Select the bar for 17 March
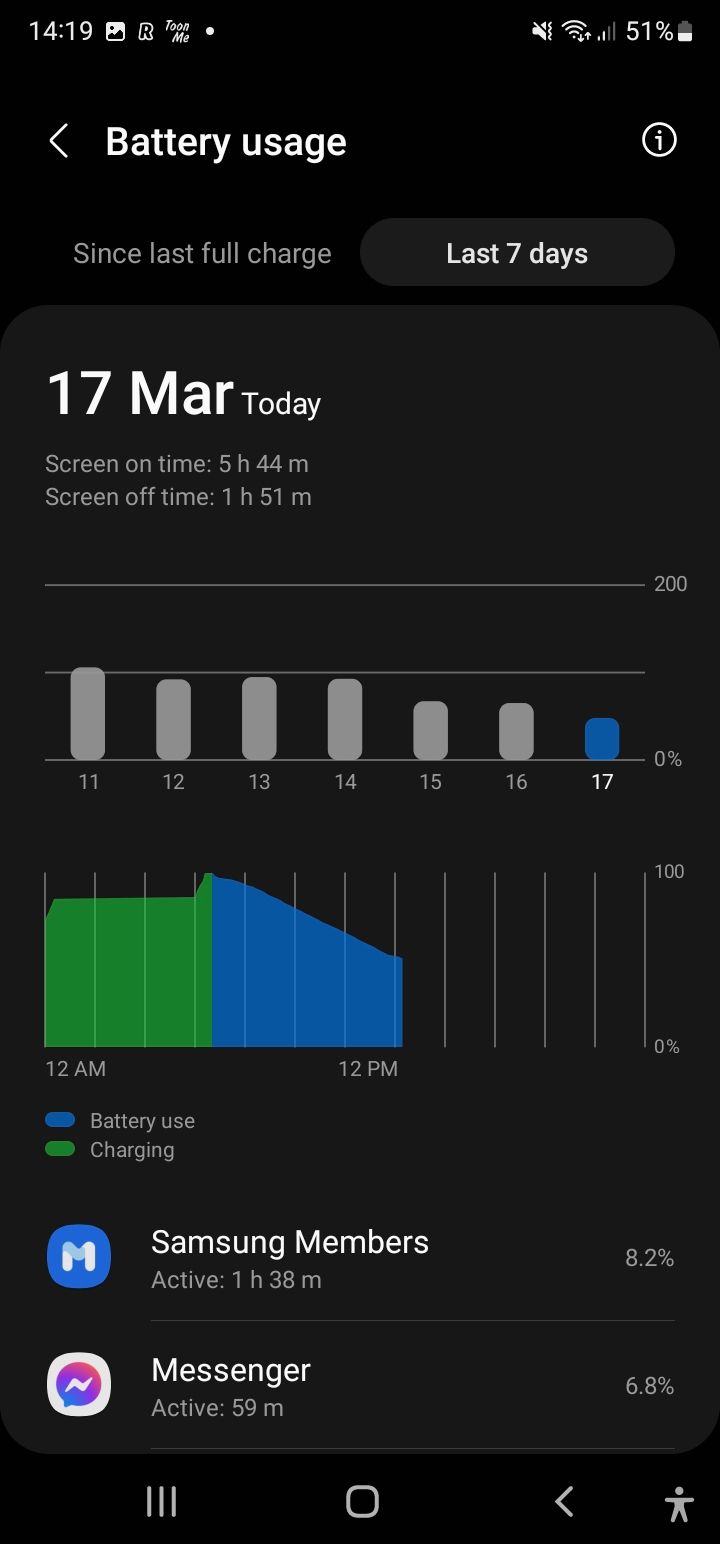This screenshot has height=1544, width=720. (602, 735)
